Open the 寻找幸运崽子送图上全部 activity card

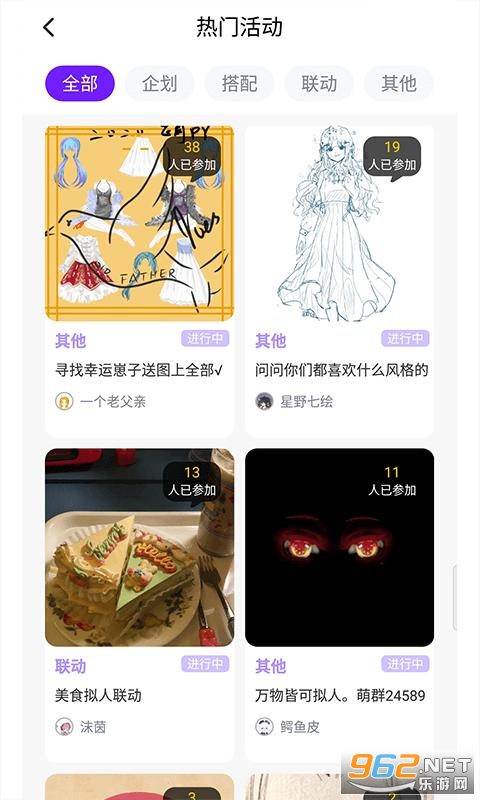139,281
